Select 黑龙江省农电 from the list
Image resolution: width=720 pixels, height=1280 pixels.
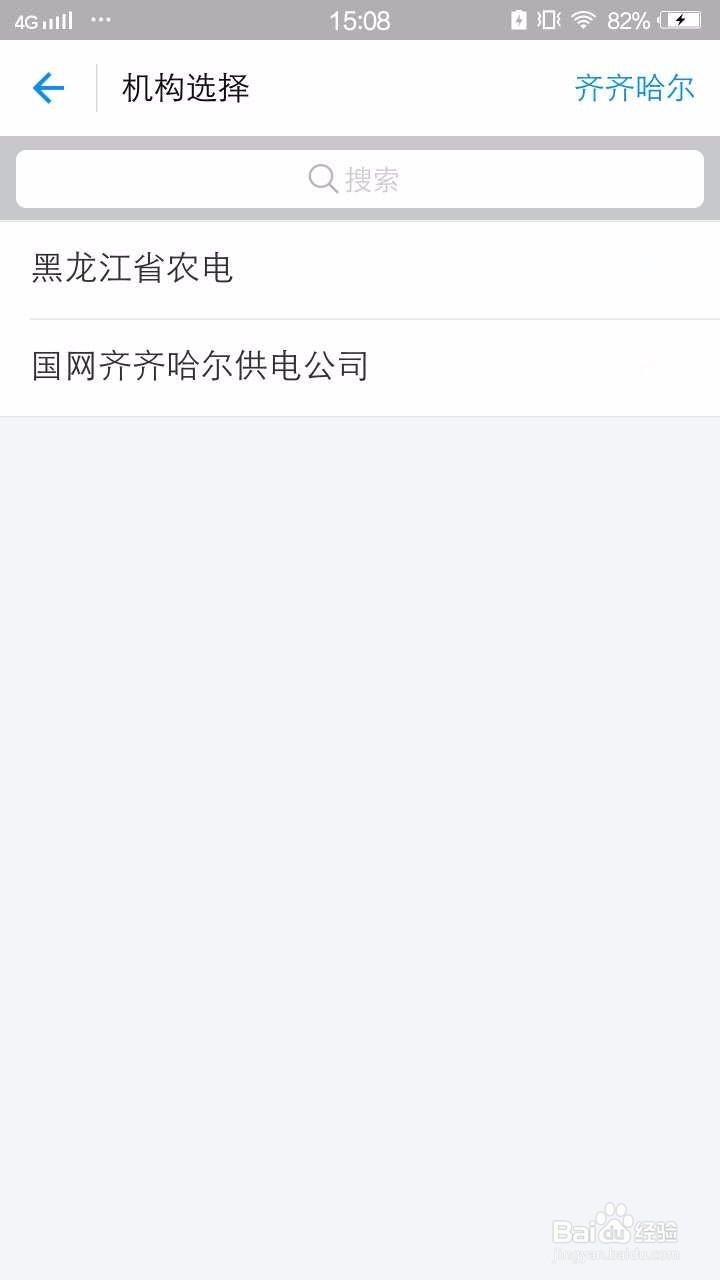click(x=131, y=268)
